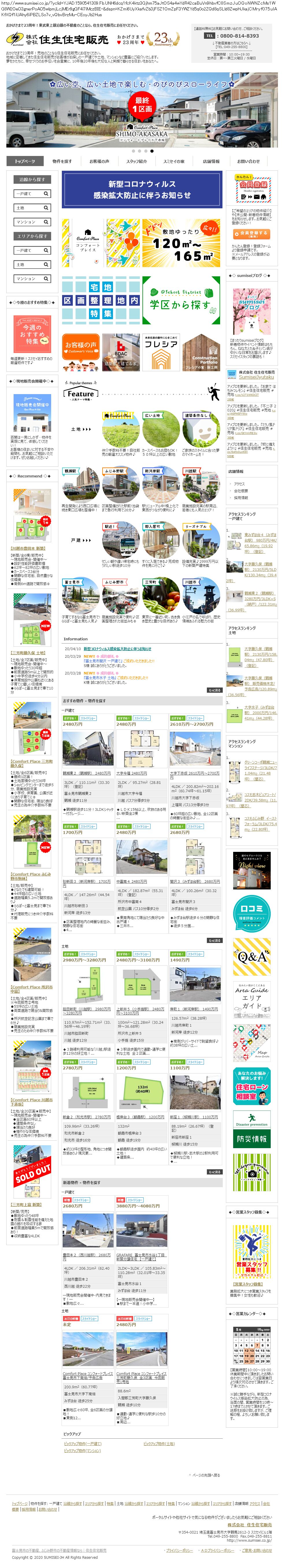Open the トップページ navigation tab
The image size is (284, 1568).
[x=25, y=161]
